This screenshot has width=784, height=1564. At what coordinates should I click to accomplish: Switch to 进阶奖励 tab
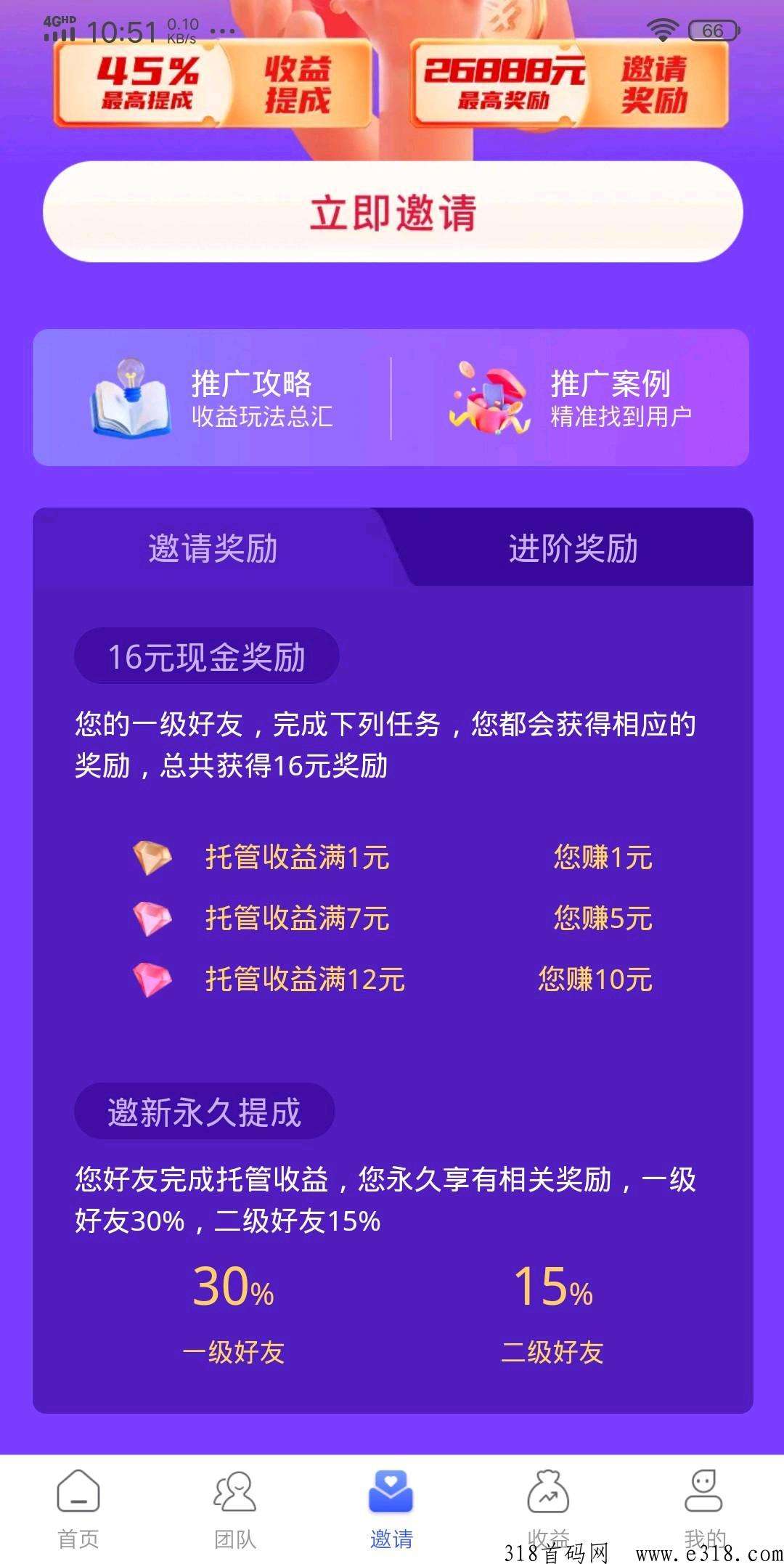(573, 548)
